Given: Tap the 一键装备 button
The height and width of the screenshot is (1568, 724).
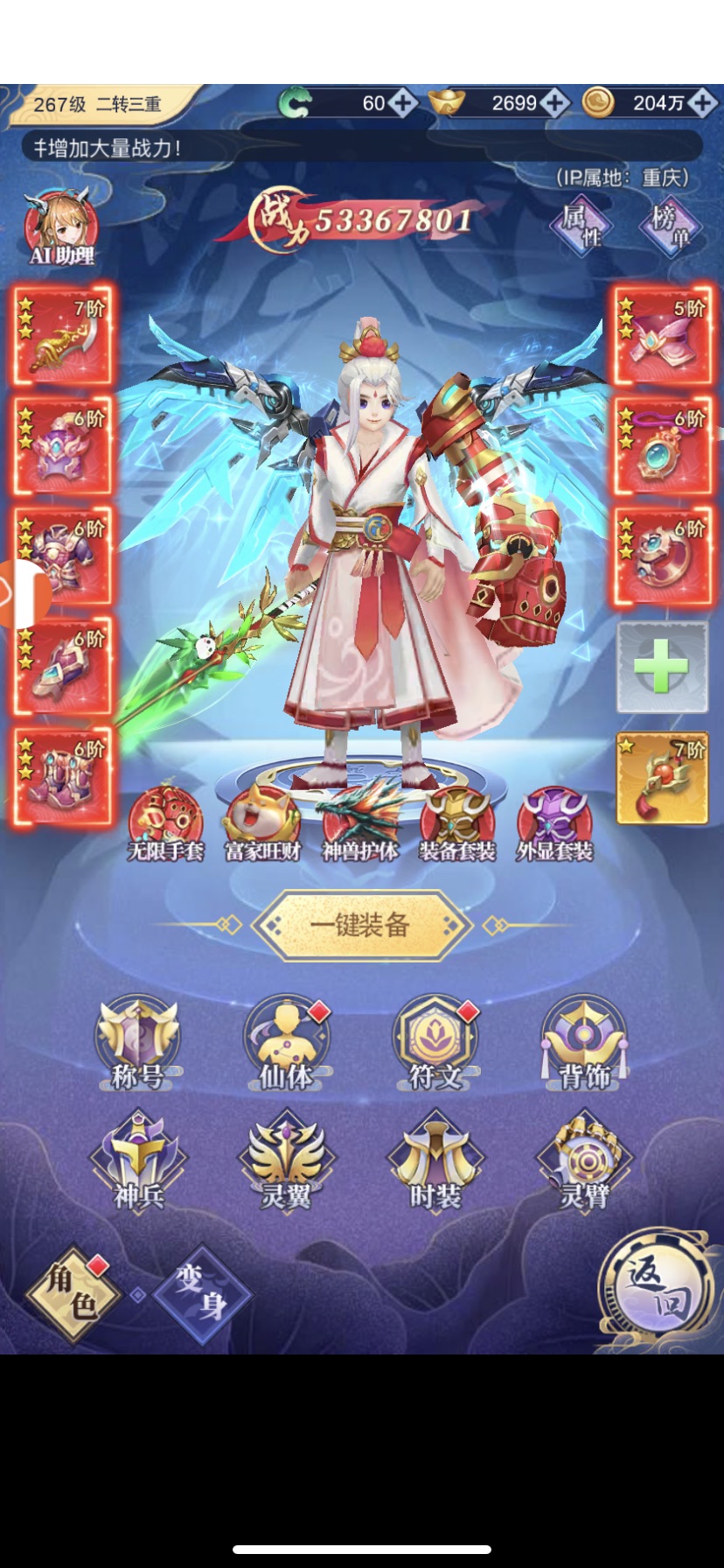Looking at the screenshot, I should [x=360, y=925].
